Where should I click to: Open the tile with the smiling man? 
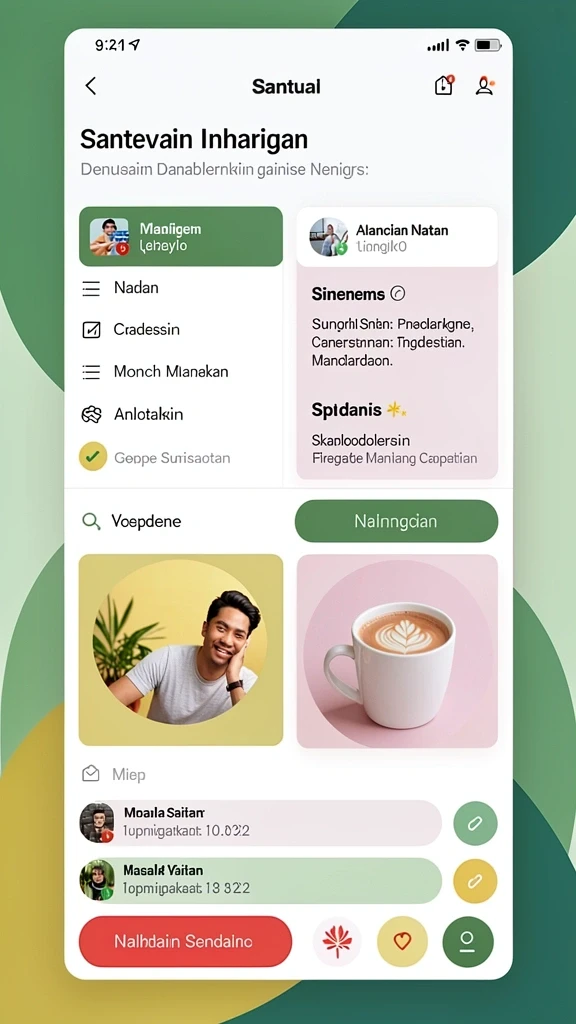181,650
